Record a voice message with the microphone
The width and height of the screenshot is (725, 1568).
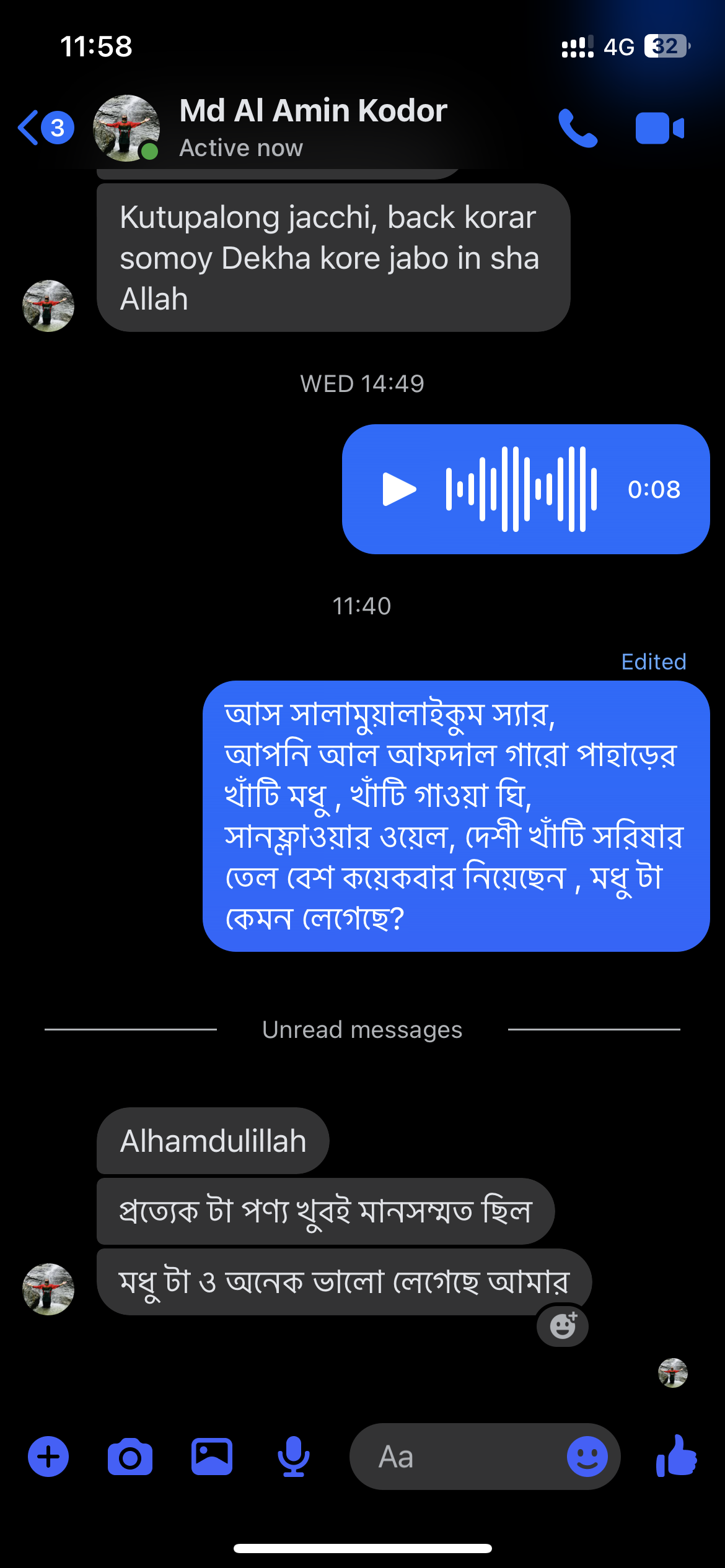click(x=294, y=1457)
